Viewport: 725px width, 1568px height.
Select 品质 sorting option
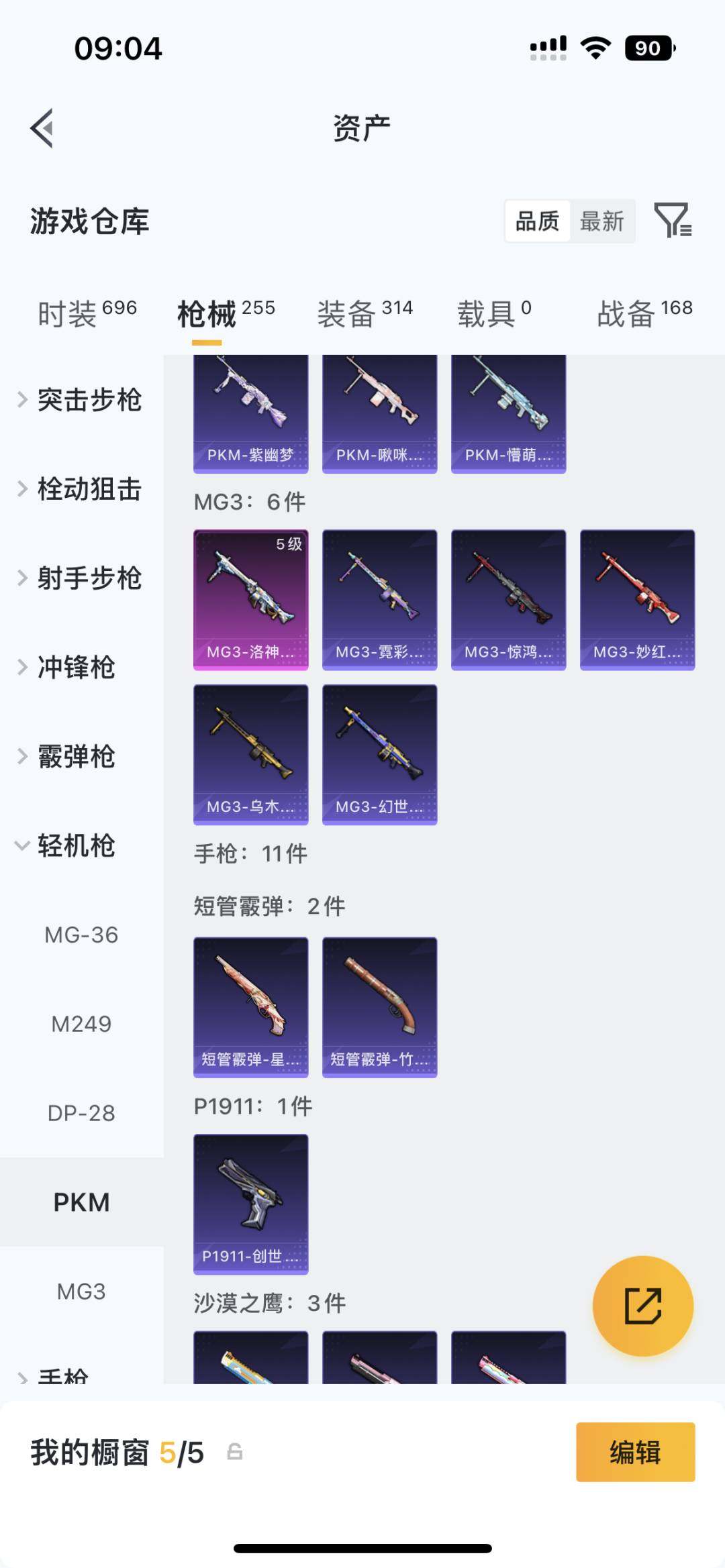pyautogui.click(x=535, y=221)
